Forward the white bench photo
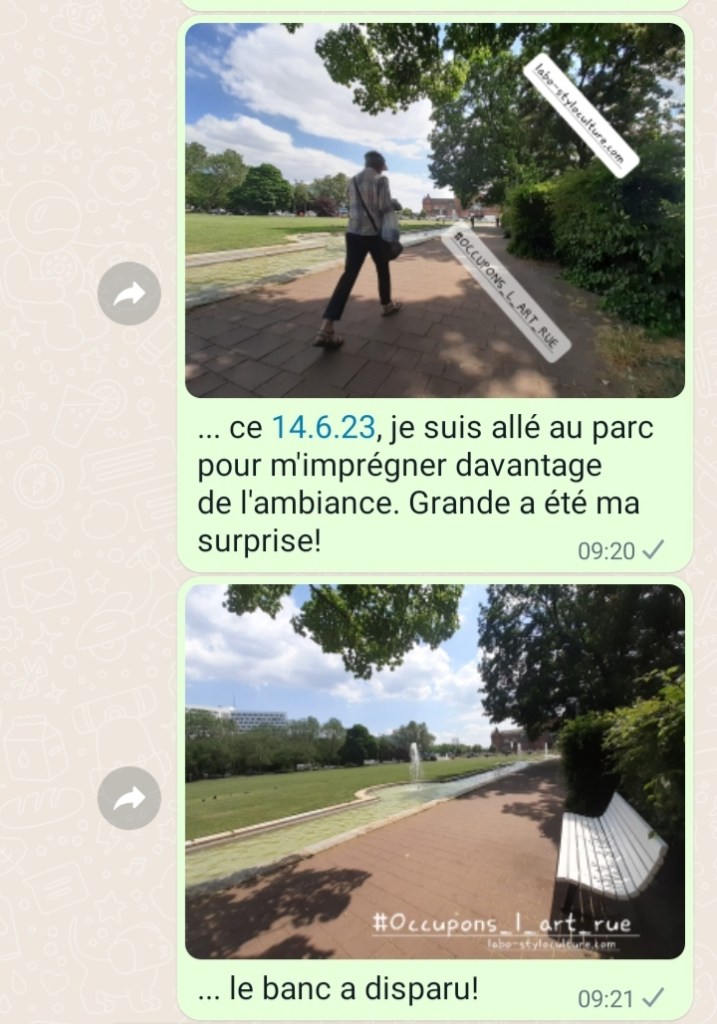This screenshot has width=717, height=1024. pos(129,797)
